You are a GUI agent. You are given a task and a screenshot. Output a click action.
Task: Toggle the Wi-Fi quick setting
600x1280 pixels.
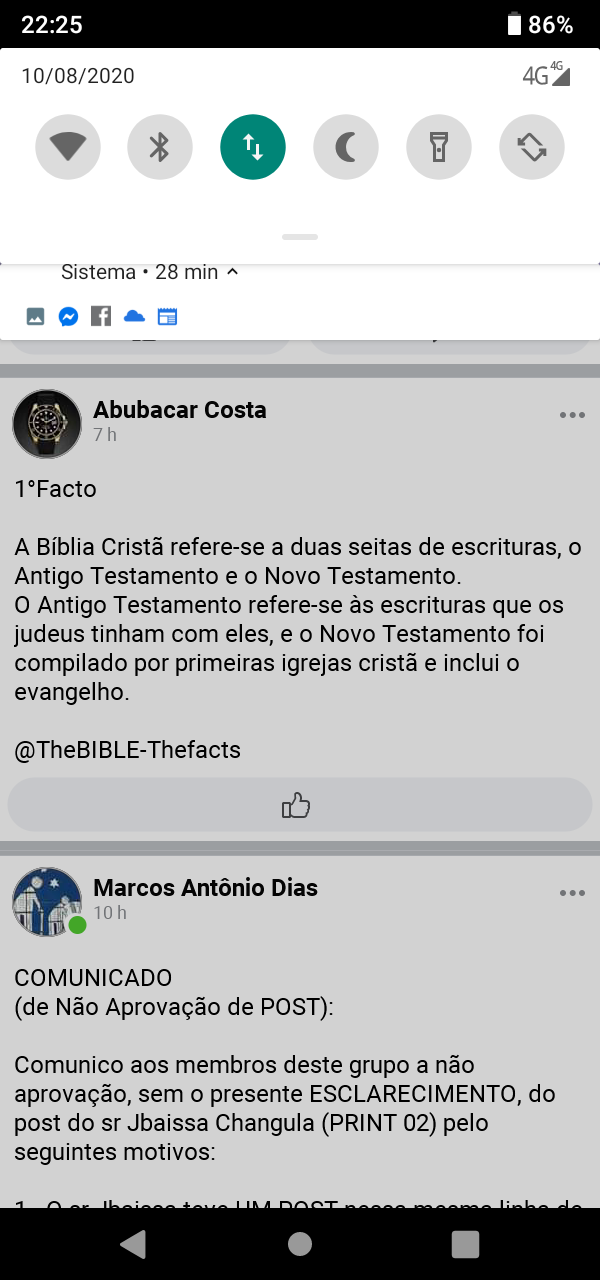(68, 148)
